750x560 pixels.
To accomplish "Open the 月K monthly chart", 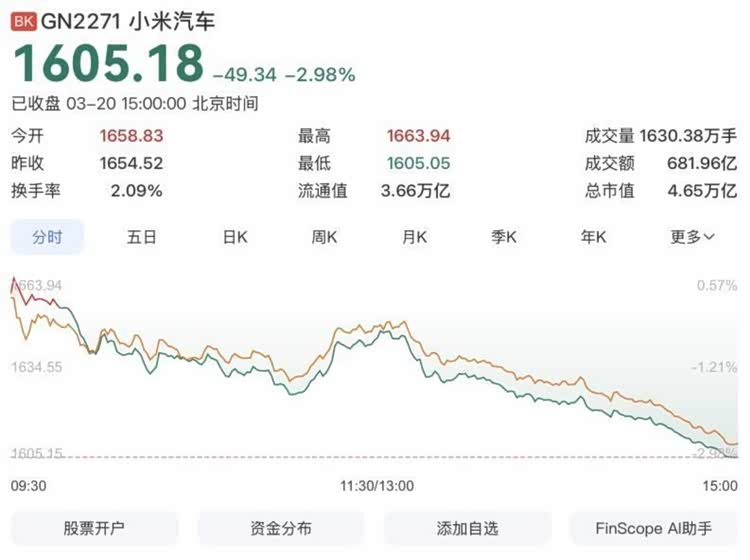I will 414,237.
